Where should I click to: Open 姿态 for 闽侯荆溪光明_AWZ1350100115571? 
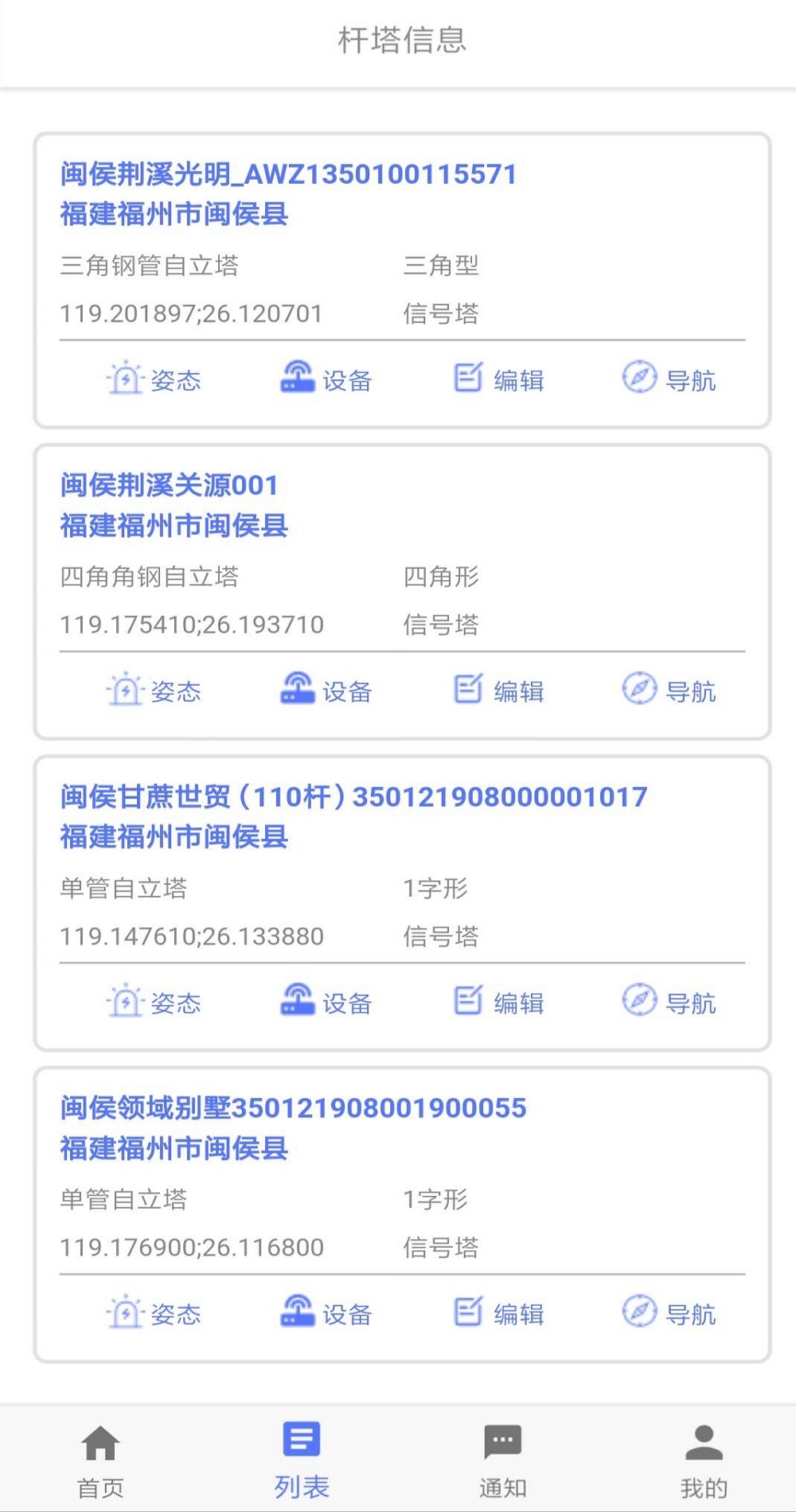(x=154, y=380)
